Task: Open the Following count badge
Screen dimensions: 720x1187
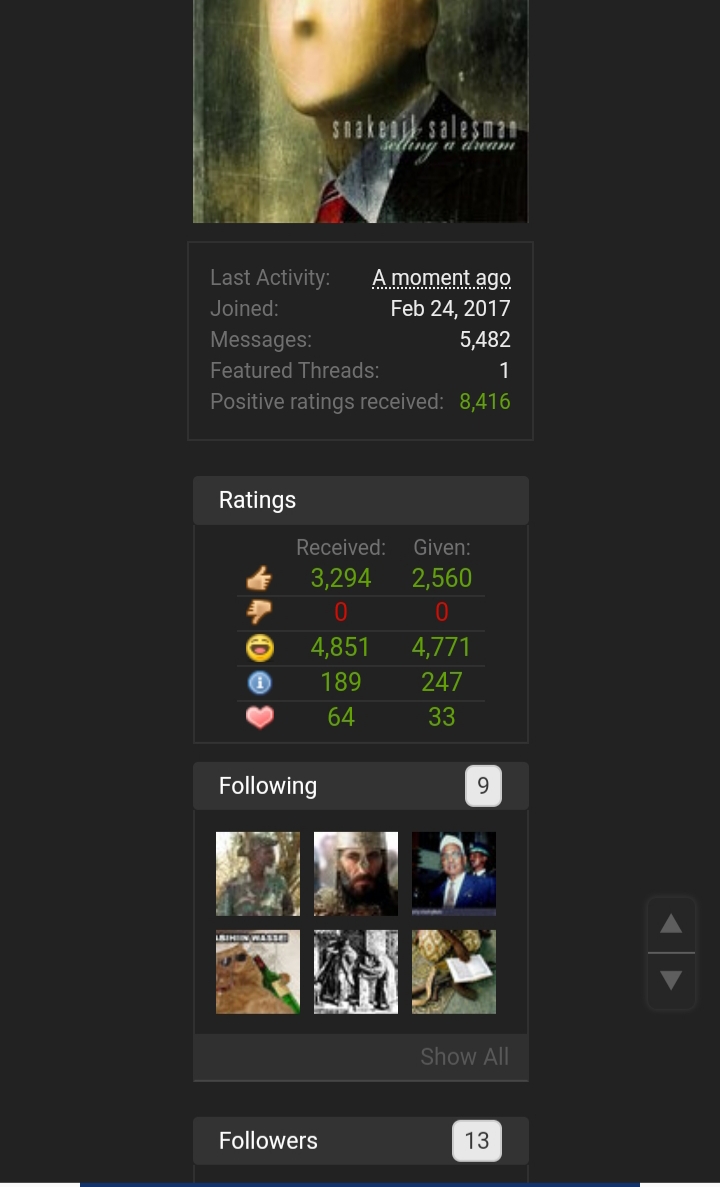Action: click(483, 786)
